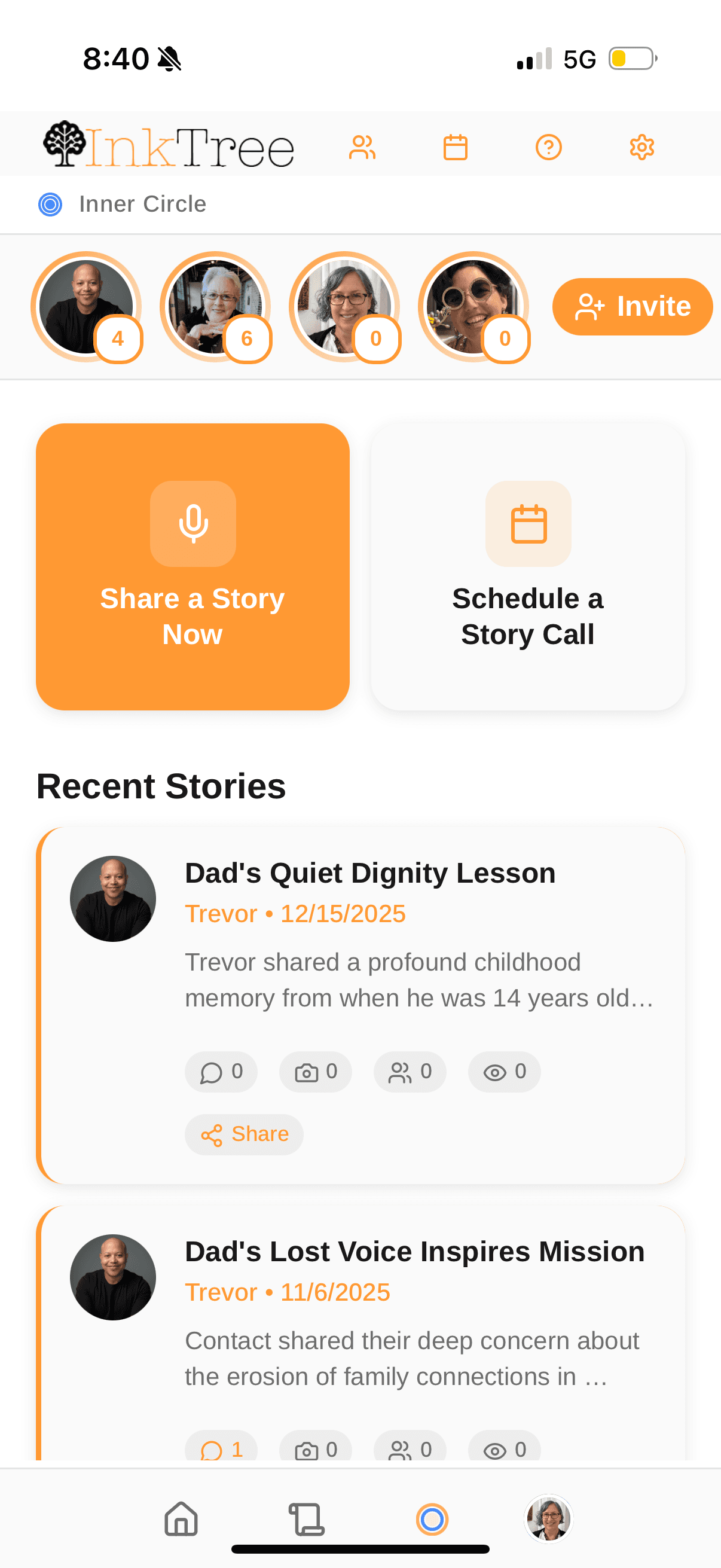This screenshot has height=1568, width=721.
Task: Open the help question mark icon
Action: [548, 146]
